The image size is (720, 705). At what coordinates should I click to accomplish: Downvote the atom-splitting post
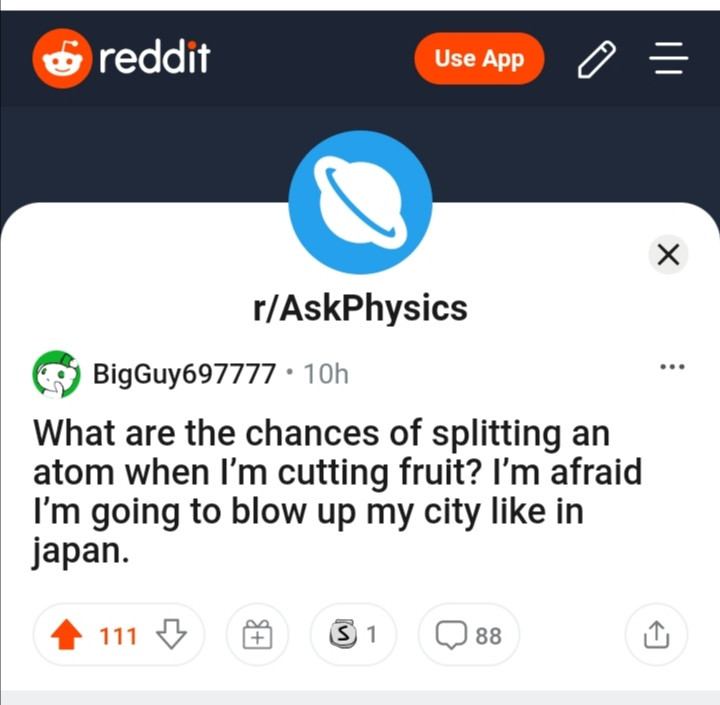click(172, 634)
